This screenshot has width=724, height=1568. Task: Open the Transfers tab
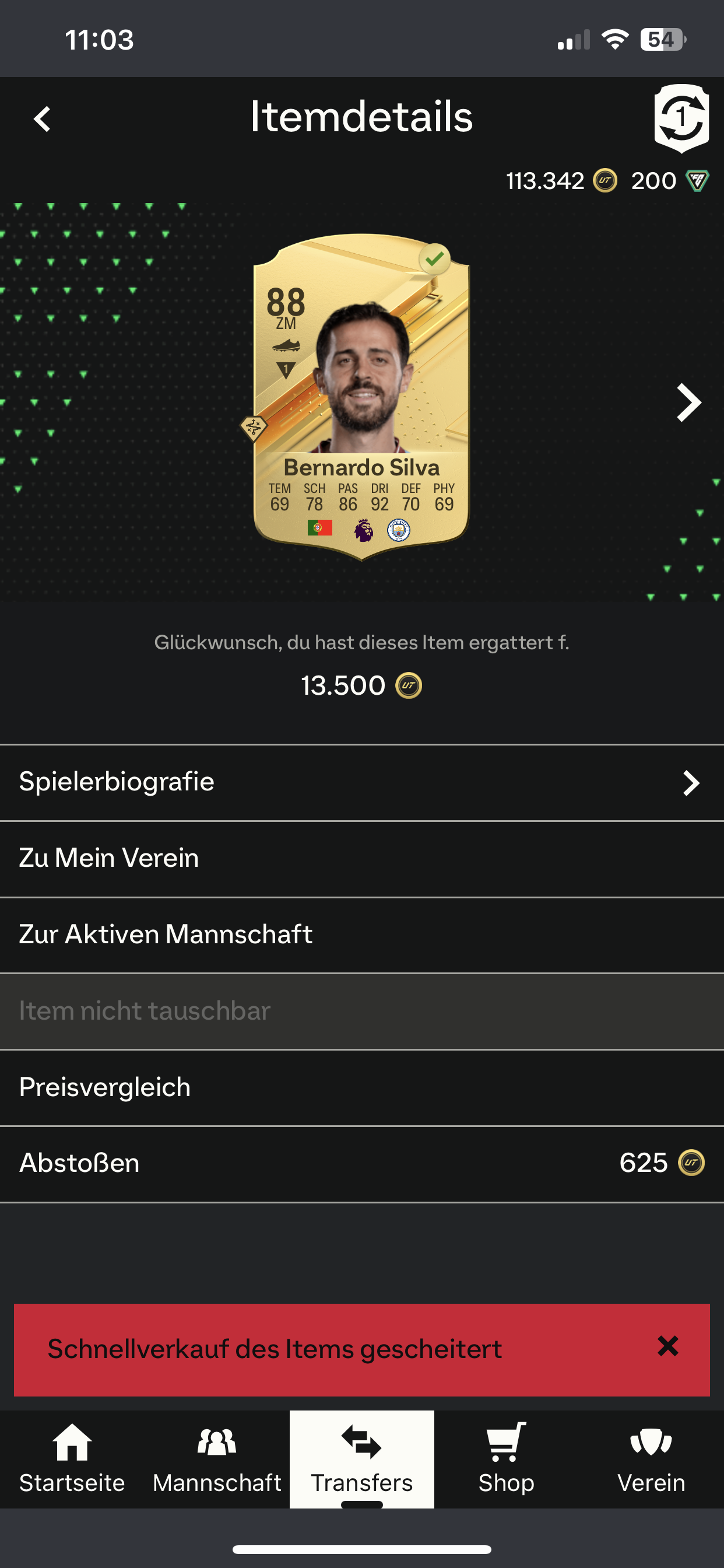click(361, 1459)
